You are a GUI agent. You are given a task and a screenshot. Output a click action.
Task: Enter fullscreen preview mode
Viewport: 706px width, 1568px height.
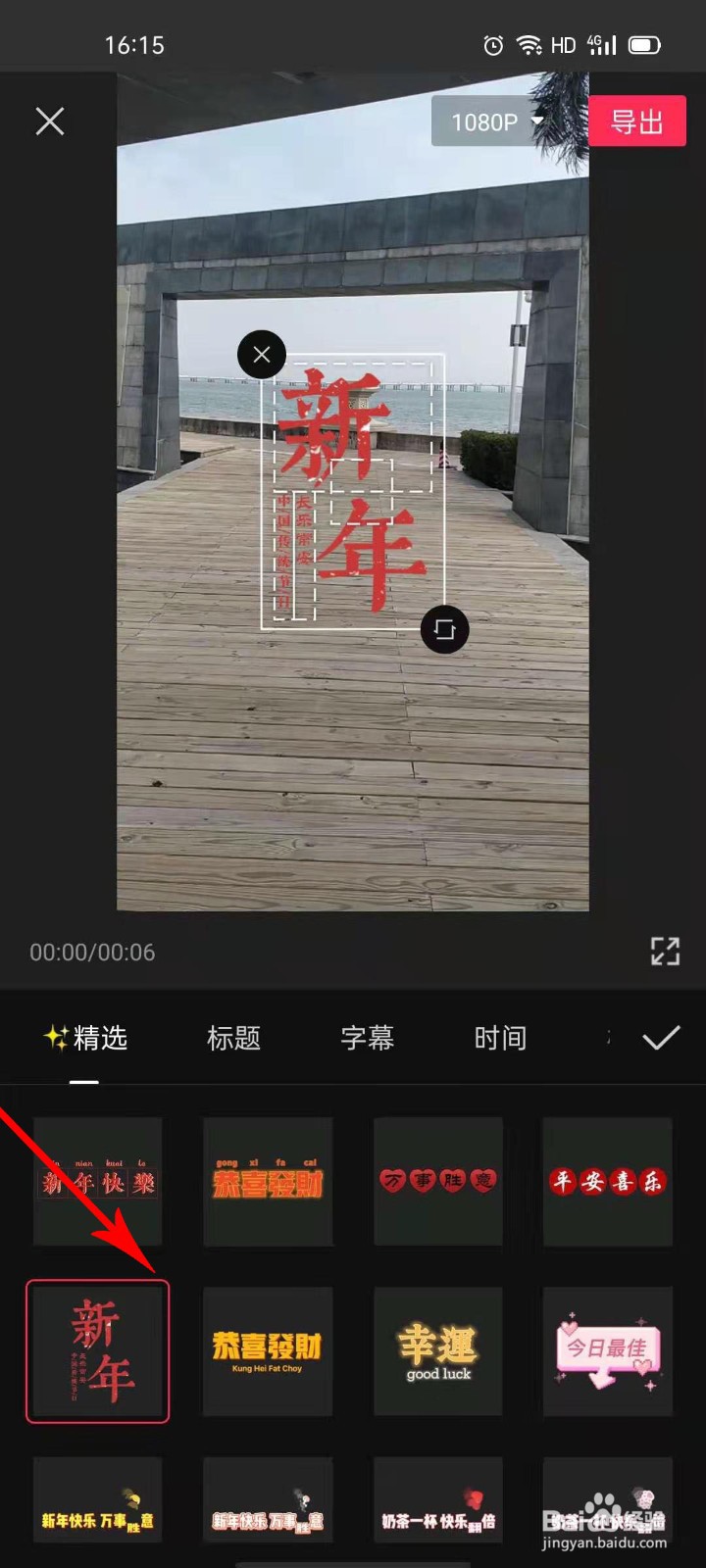(x=666, y=952)
